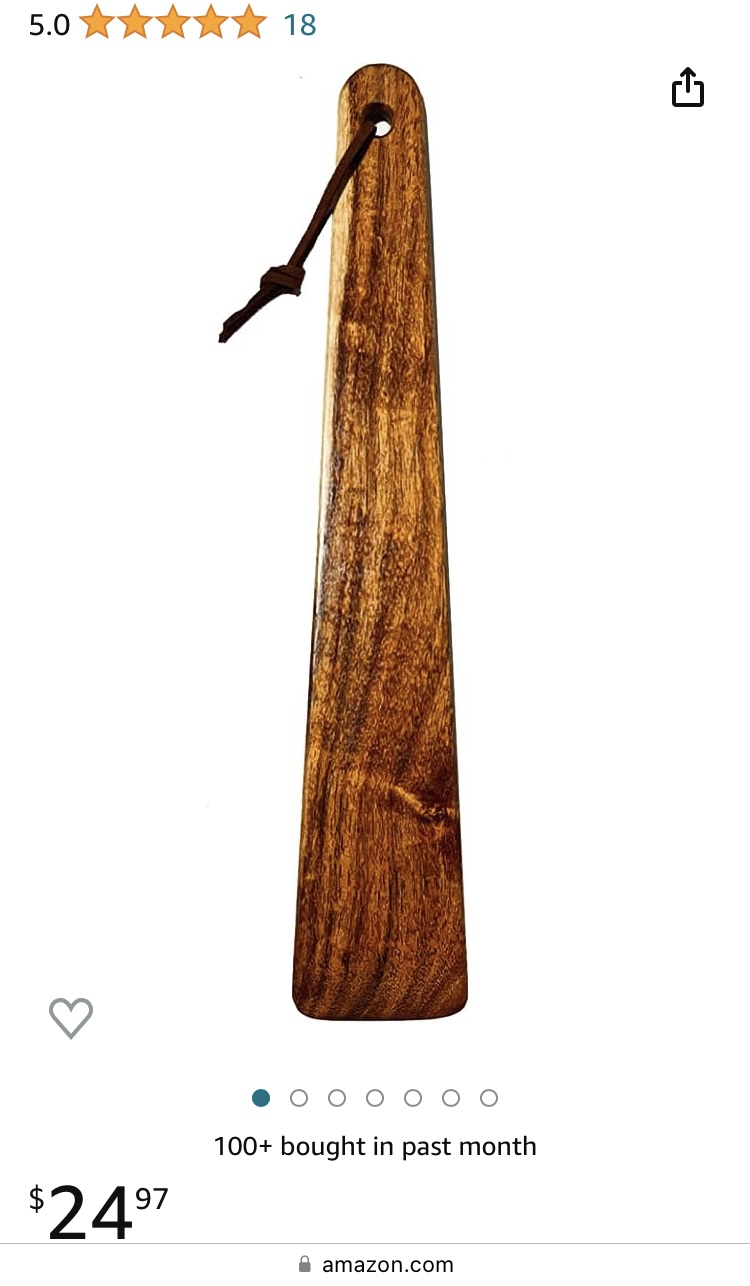Open the 18 customer ratings
The image size is (750, 1286).
pos(300,25)
